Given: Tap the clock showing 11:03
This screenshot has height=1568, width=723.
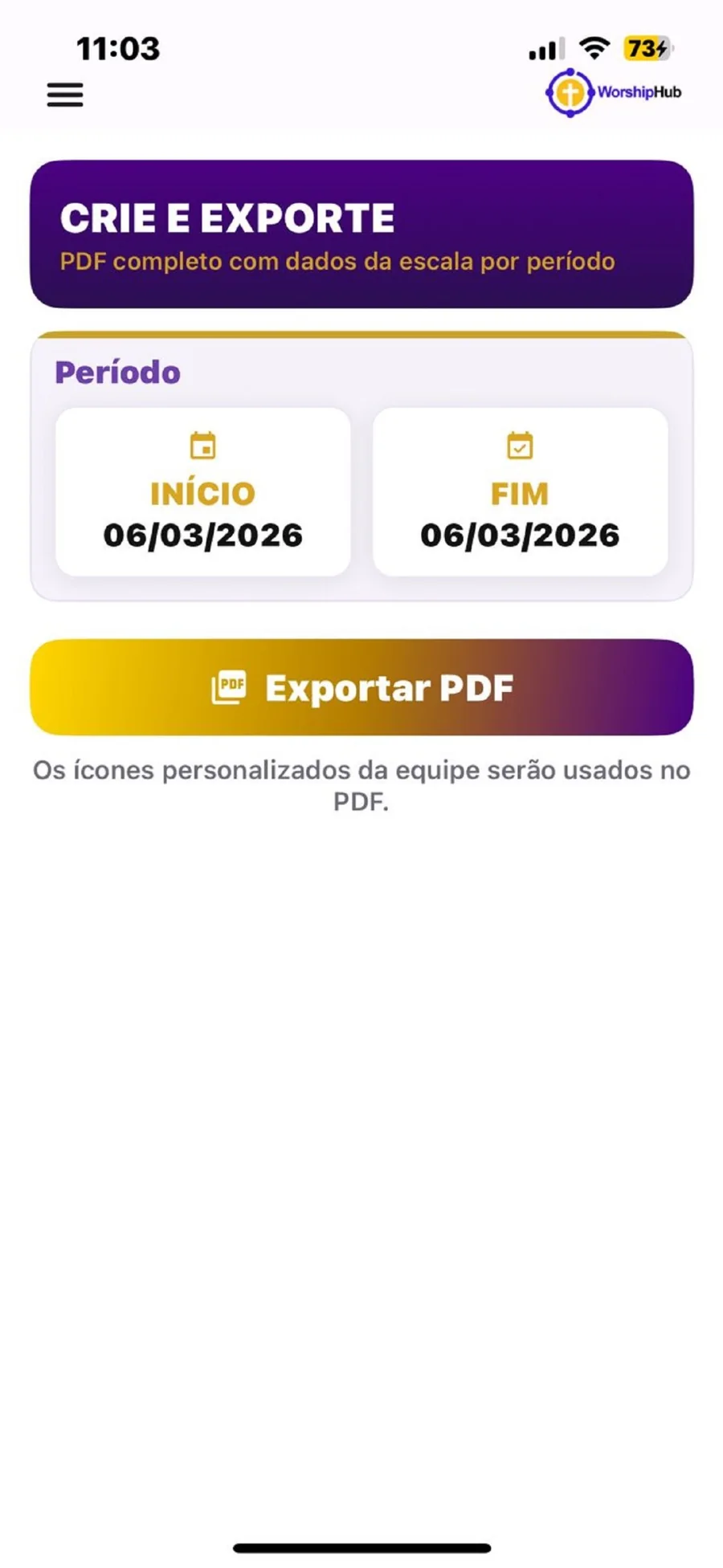Looking at the screenshot, I should pos(117,48).
